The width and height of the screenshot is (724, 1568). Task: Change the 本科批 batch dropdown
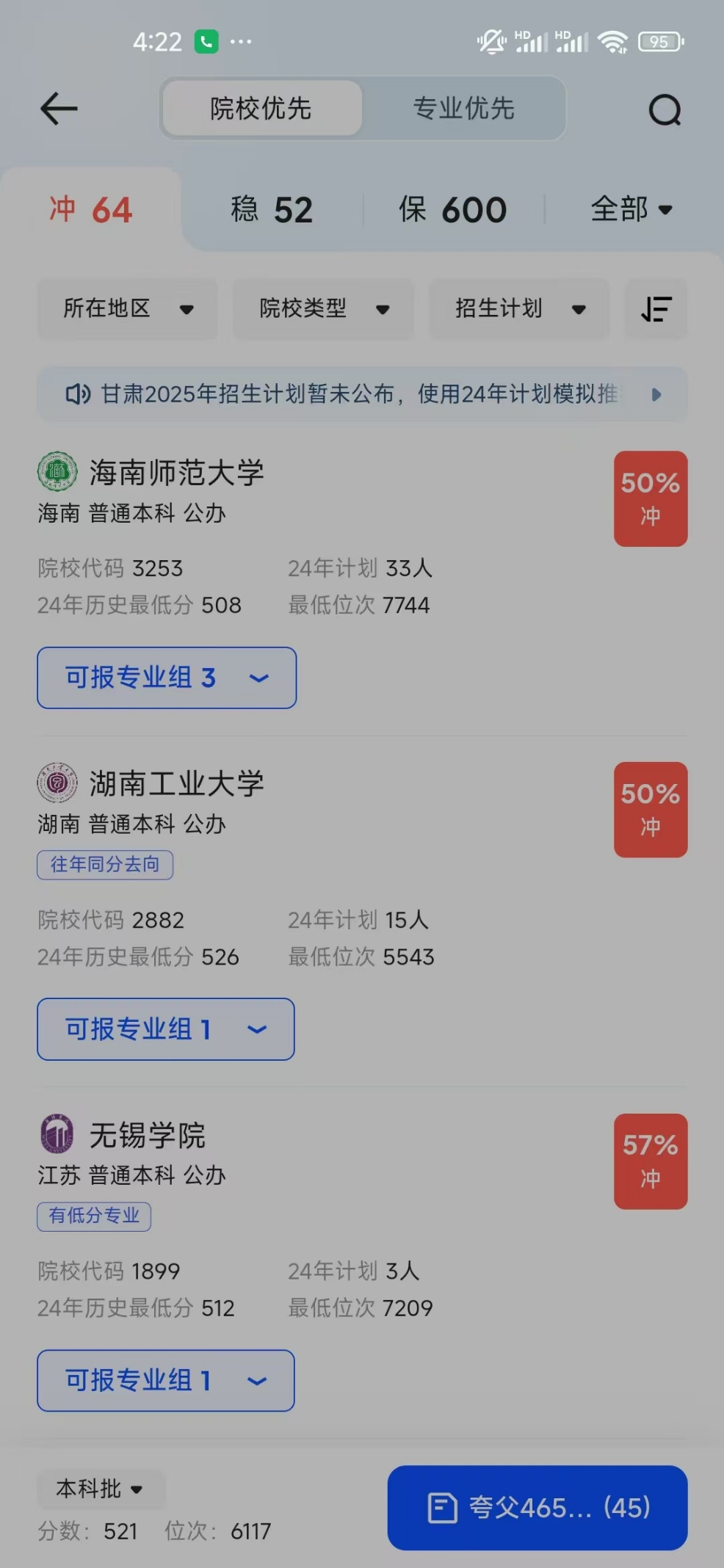(x=100, y=1489)
